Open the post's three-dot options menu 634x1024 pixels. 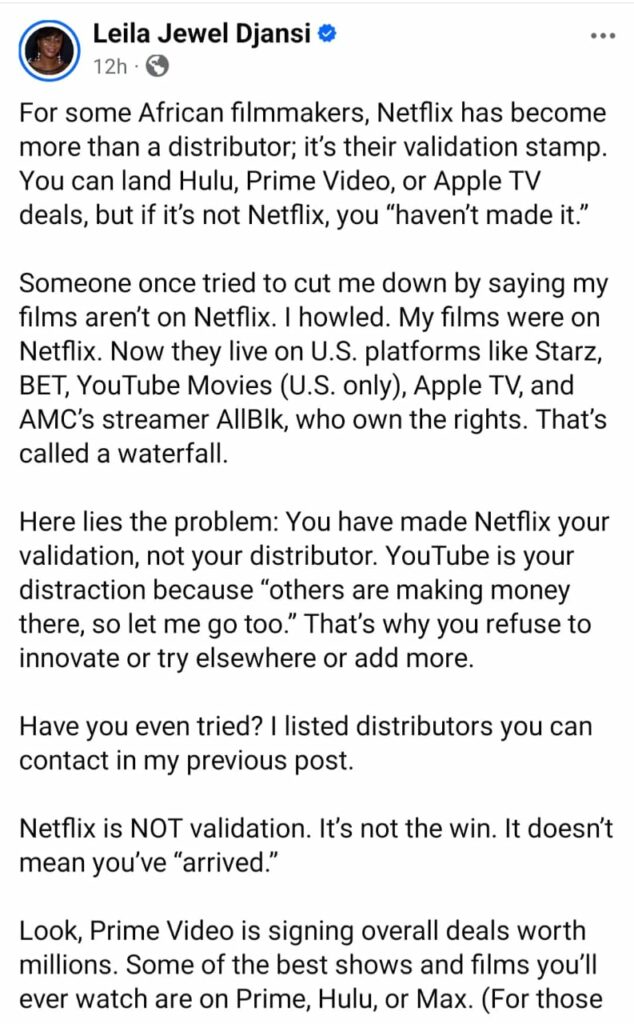click(x=602, y=37)
